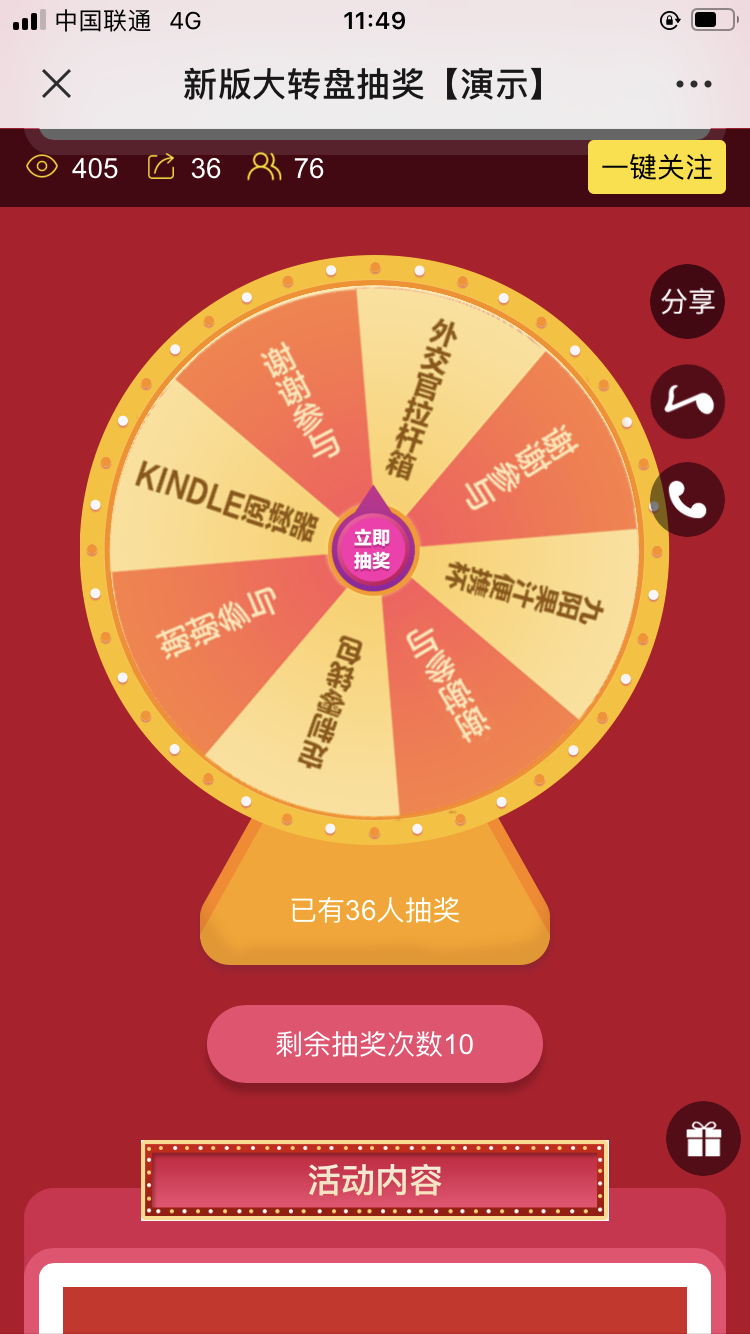Image resolution: width=750 pixels, height=1334 pixels.
Task: Tap the floating icon below 分享
Action: pyautogui.click(x=687, y=401)
